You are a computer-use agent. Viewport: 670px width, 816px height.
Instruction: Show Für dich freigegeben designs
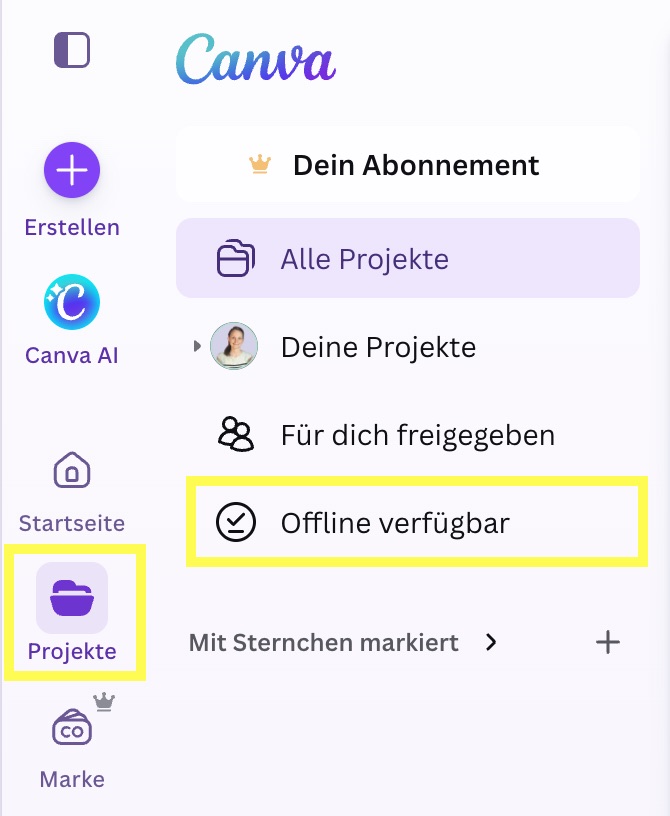click(x=417, y=435)
